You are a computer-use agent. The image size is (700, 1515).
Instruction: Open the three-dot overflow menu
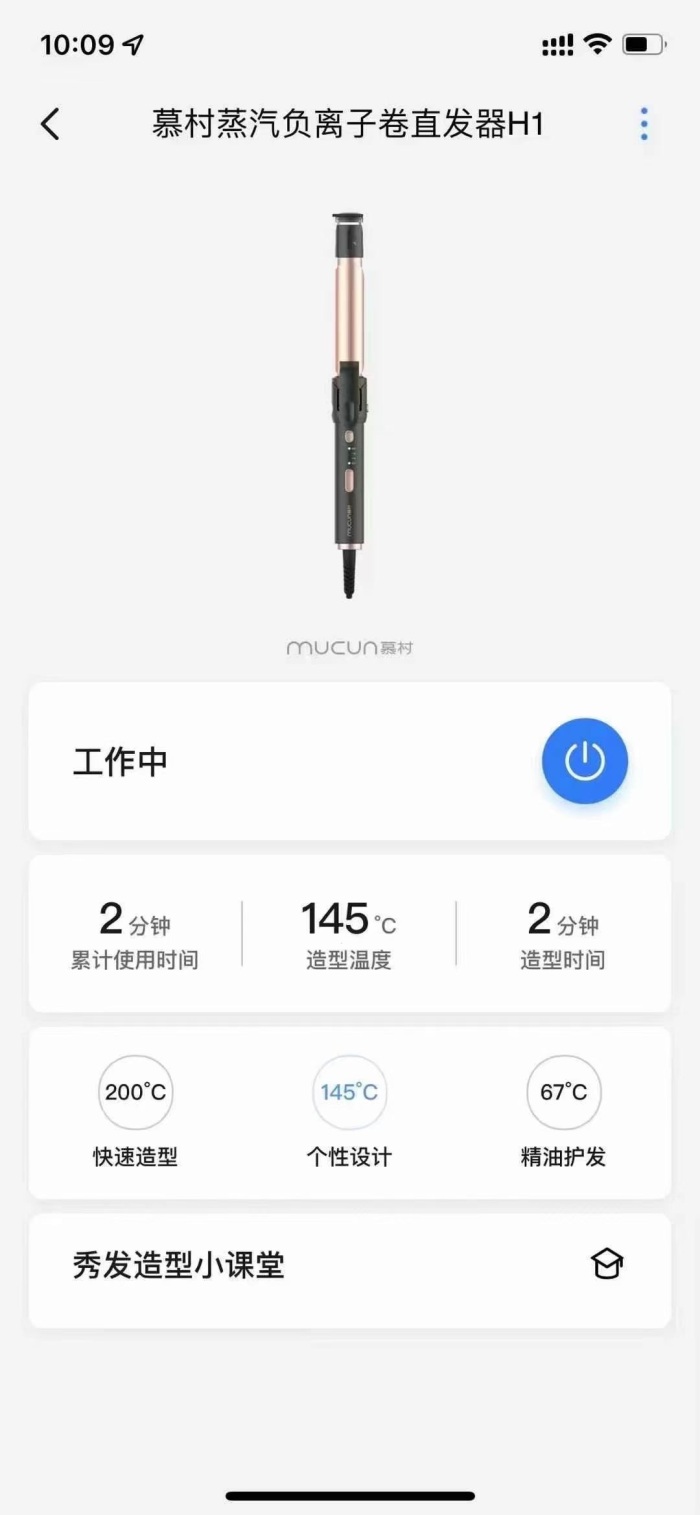coord(644,124)
